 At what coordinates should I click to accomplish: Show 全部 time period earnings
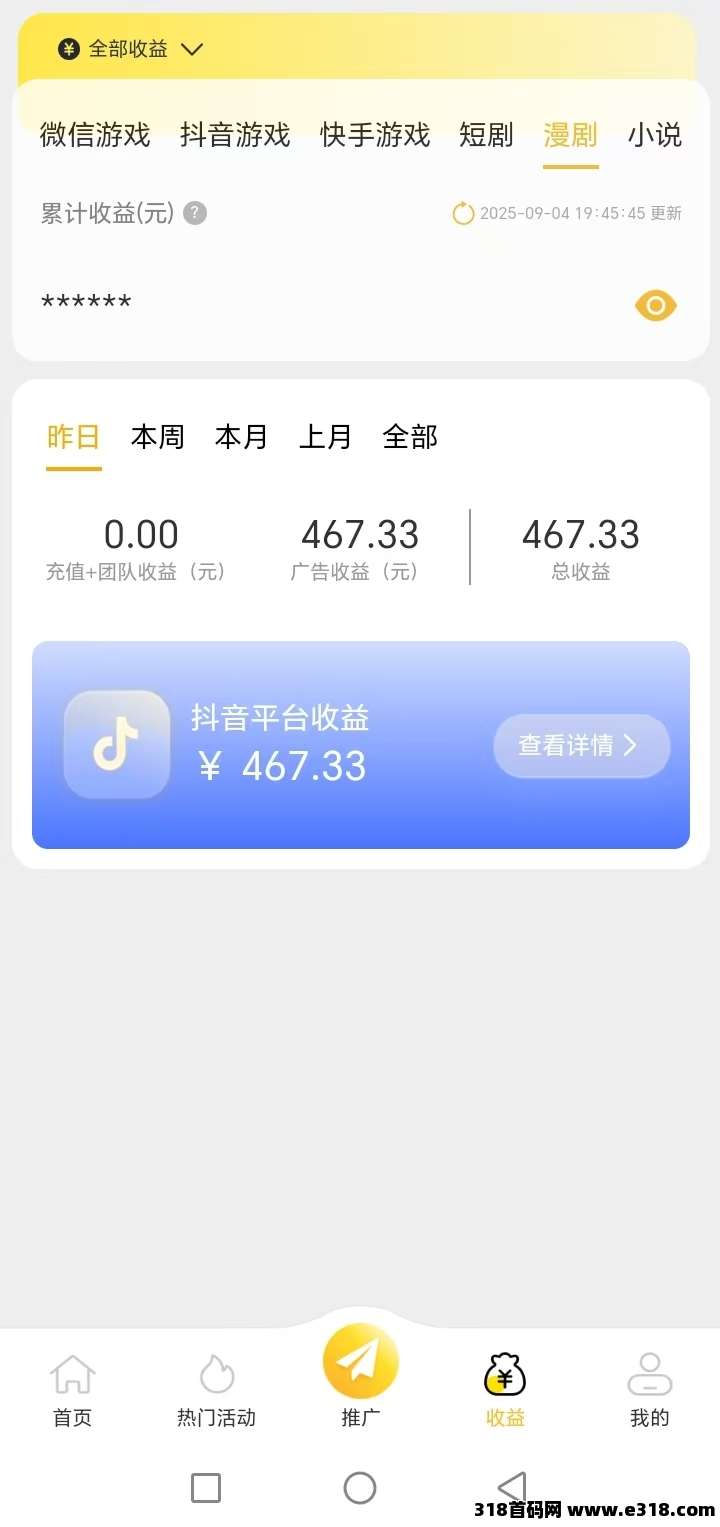point(410,437)
